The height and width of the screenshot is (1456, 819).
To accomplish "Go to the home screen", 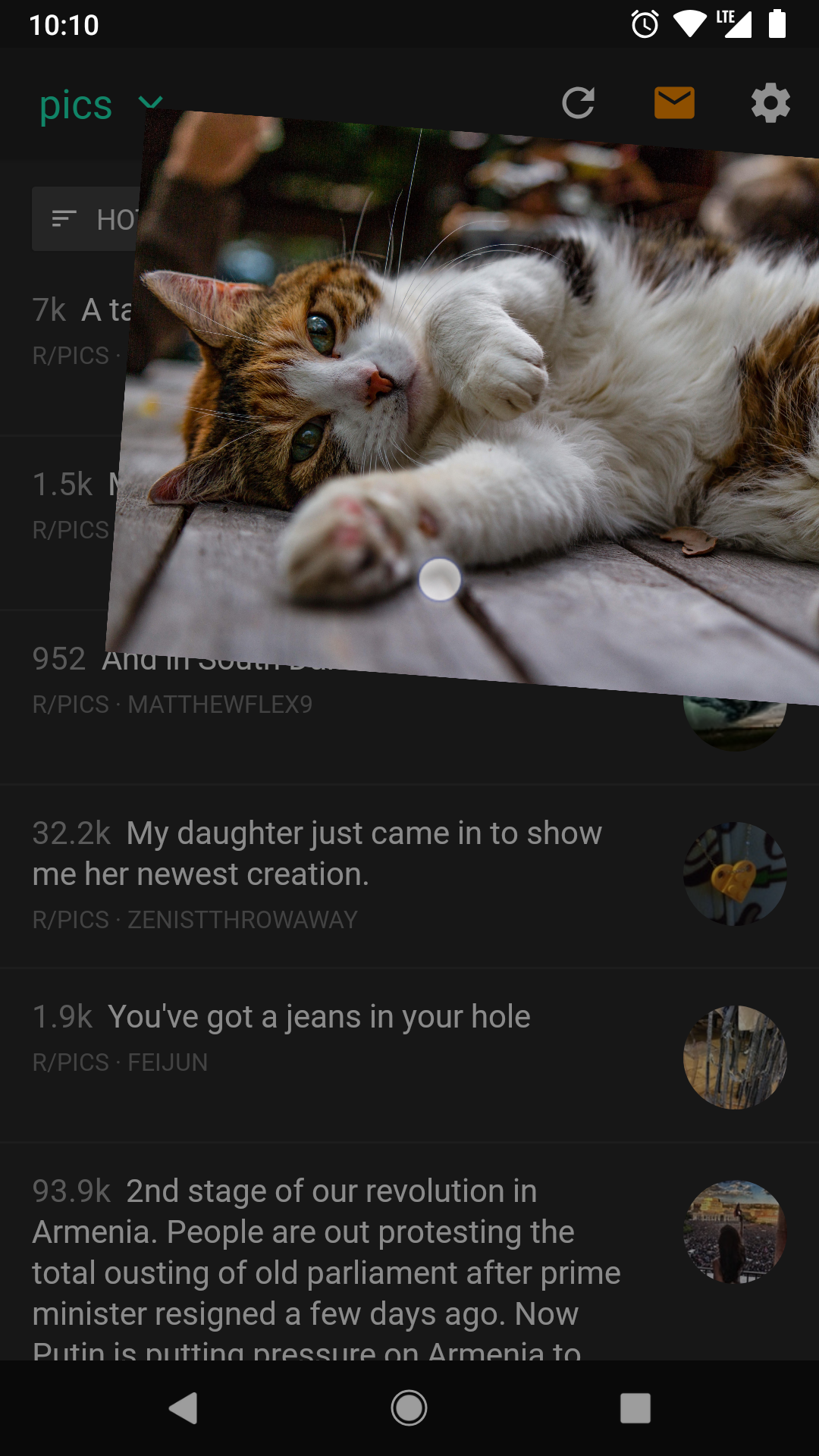I will 409,1408.
